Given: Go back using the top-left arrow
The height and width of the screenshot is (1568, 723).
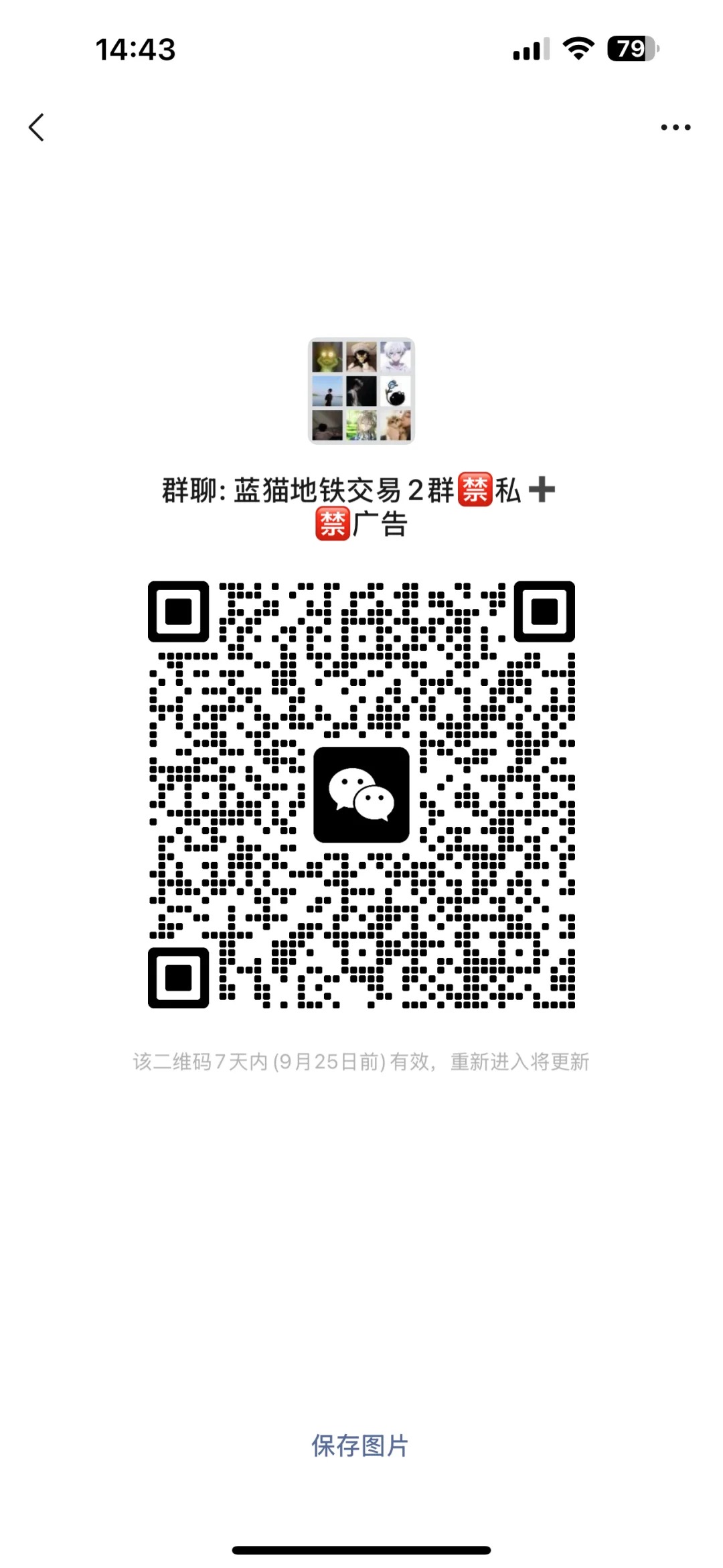Looking at the screenshot, I should 37,127.
